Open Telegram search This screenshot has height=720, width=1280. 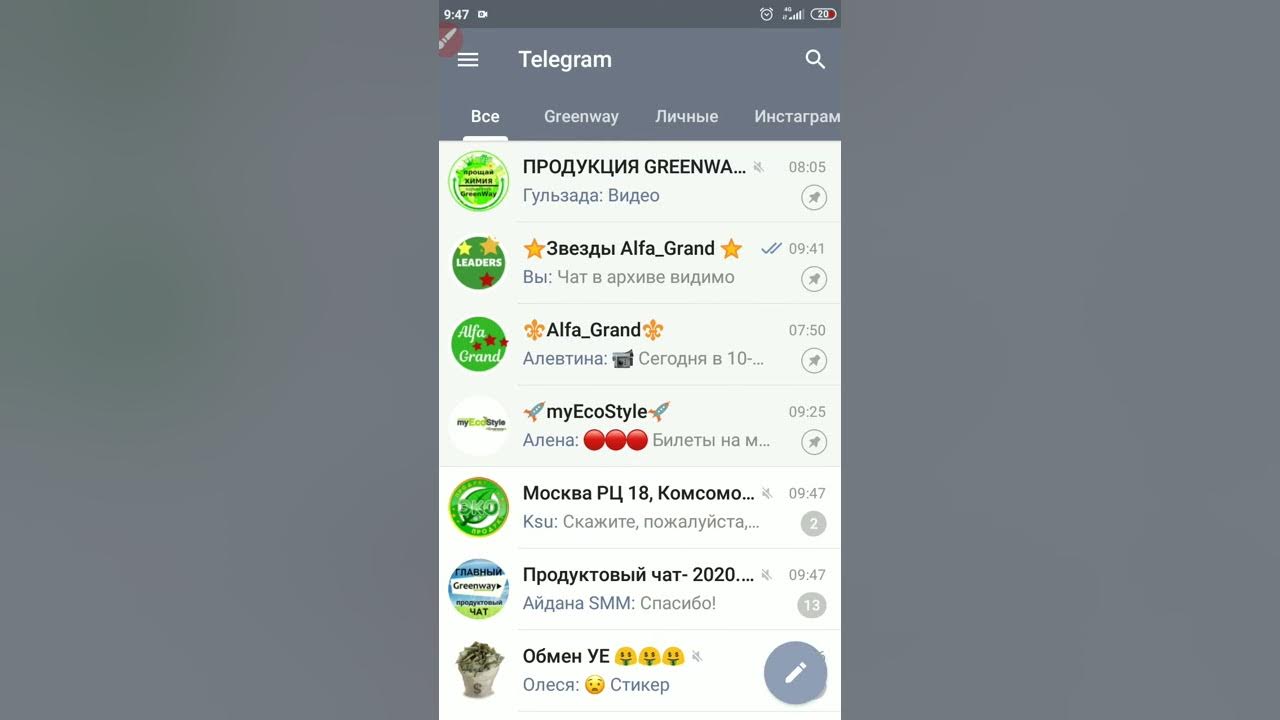point(815,60)
